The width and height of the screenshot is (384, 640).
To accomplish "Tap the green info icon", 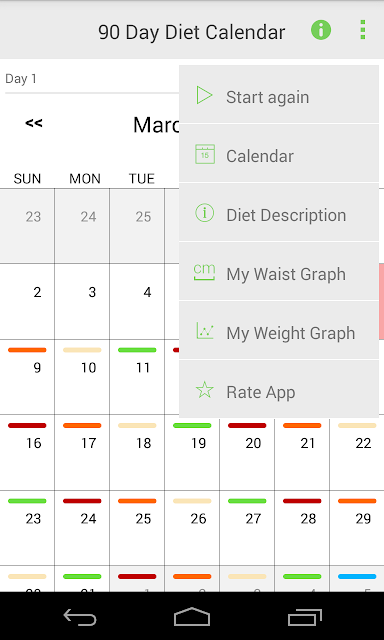I will [321, 30].
